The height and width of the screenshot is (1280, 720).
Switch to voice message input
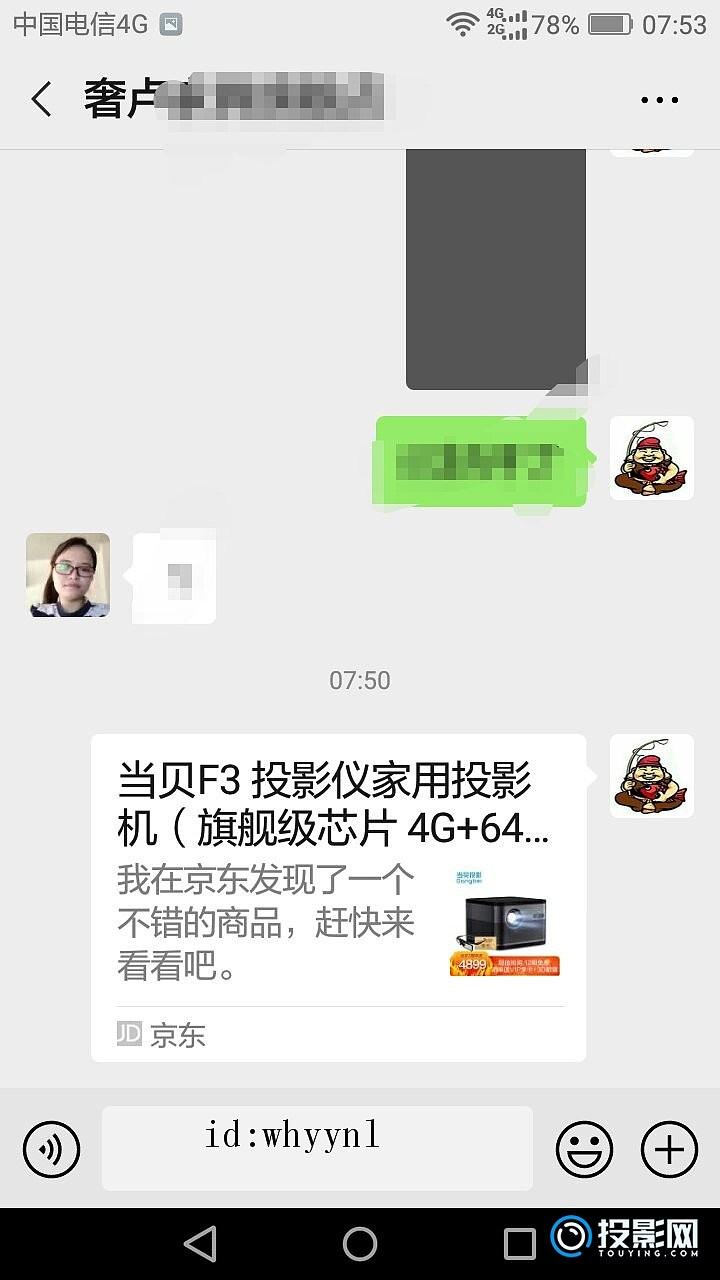51,1148
